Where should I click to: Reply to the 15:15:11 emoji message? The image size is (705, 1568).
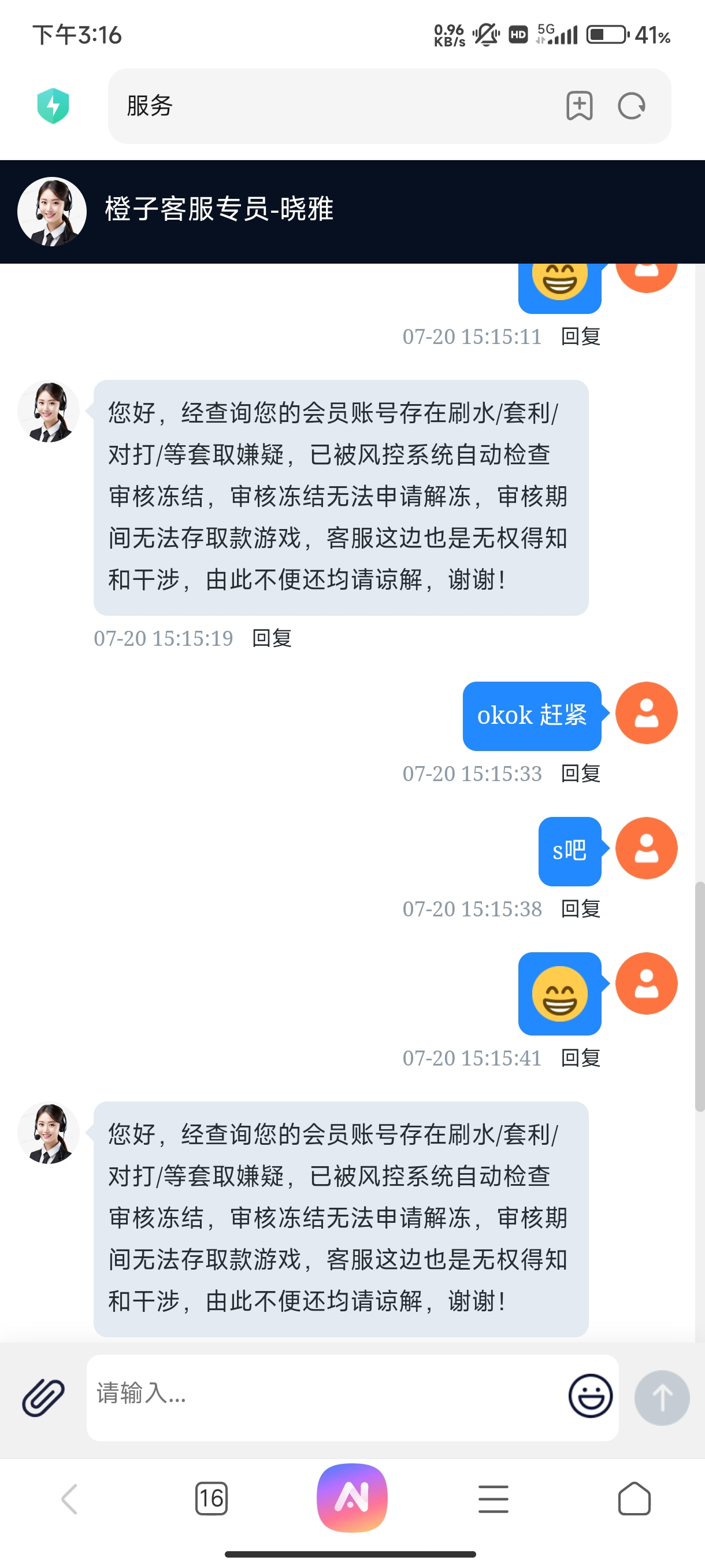pyautogui.click(x=580, y=336)
